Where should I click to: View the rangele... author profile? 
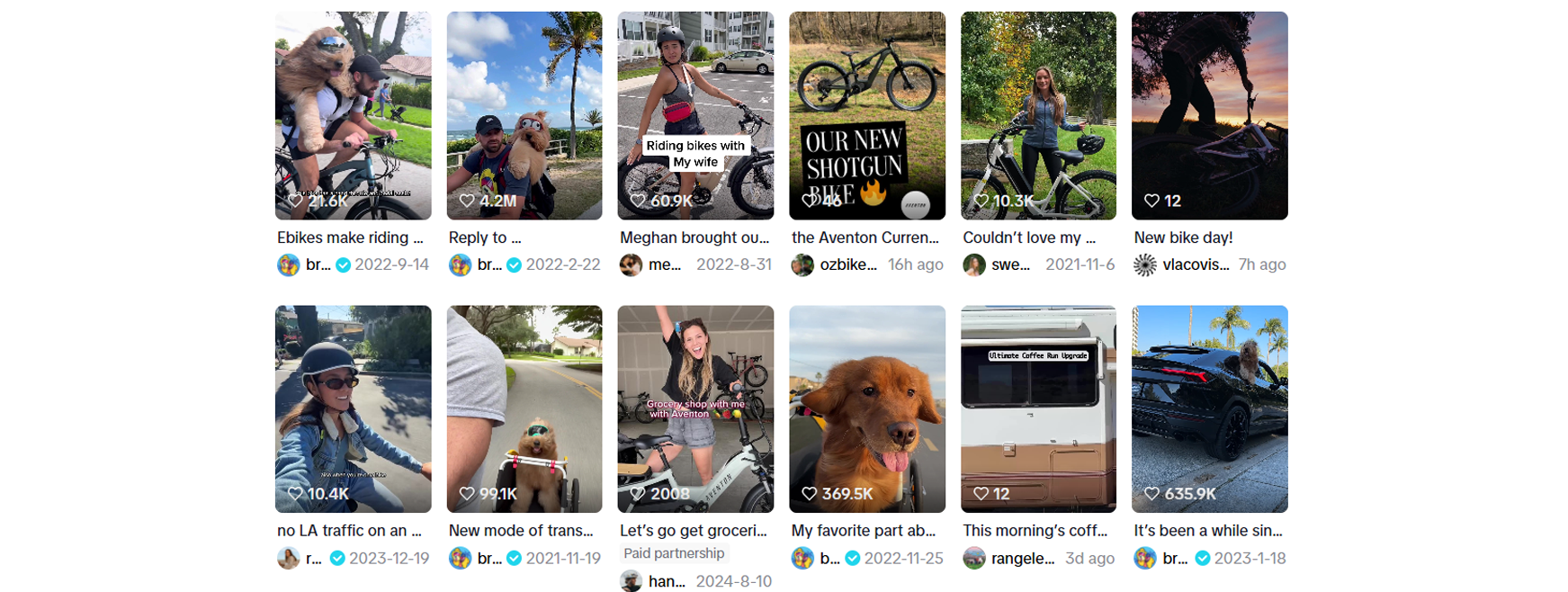click(1021, 558)
